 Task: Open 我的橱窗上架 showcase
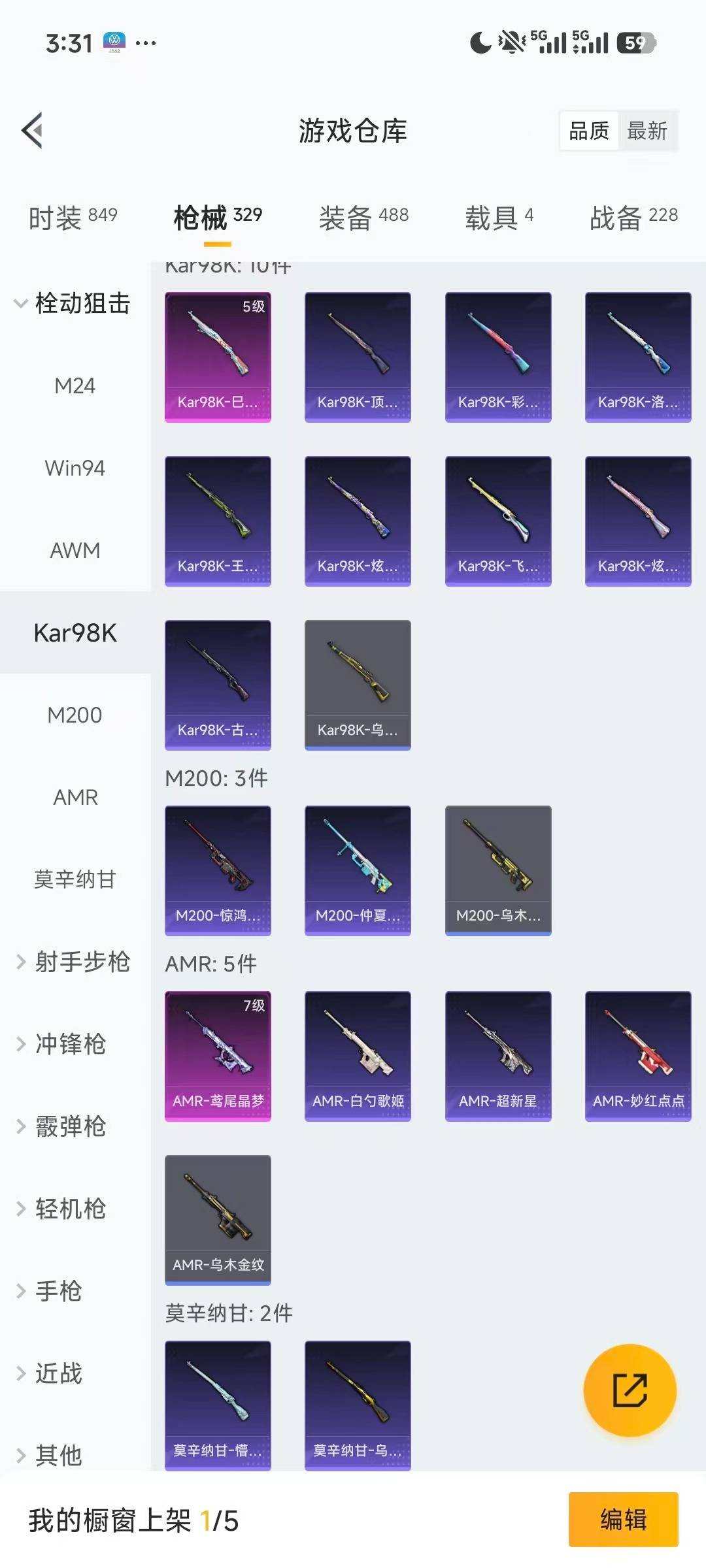click(131, 1520)
